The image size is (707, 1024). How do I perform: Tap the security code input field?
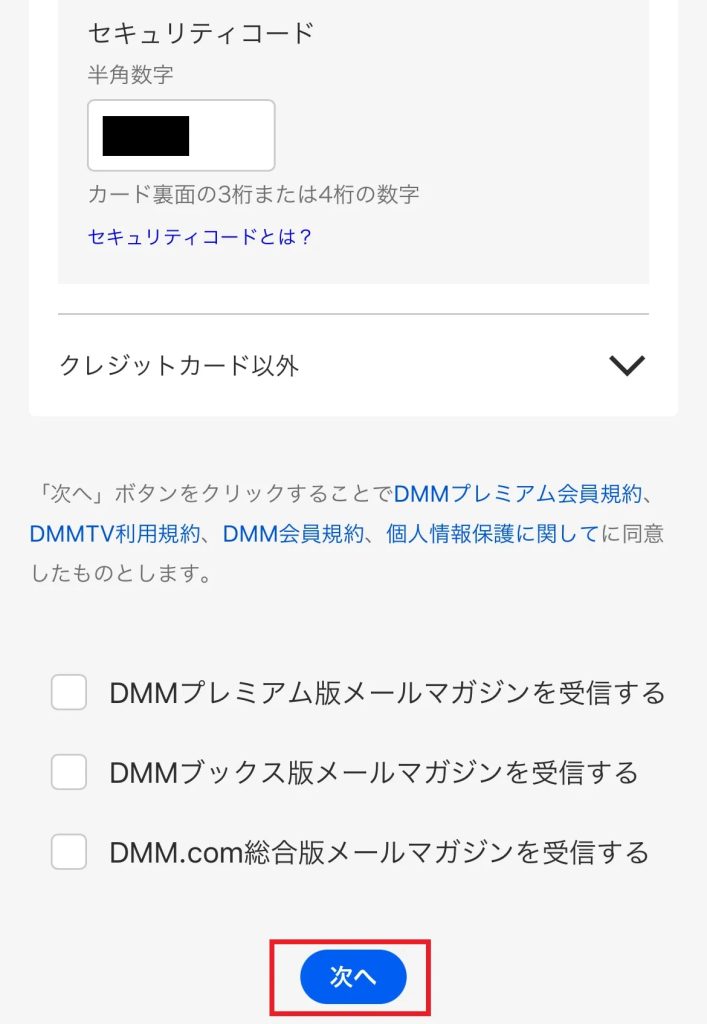(181, 135)
